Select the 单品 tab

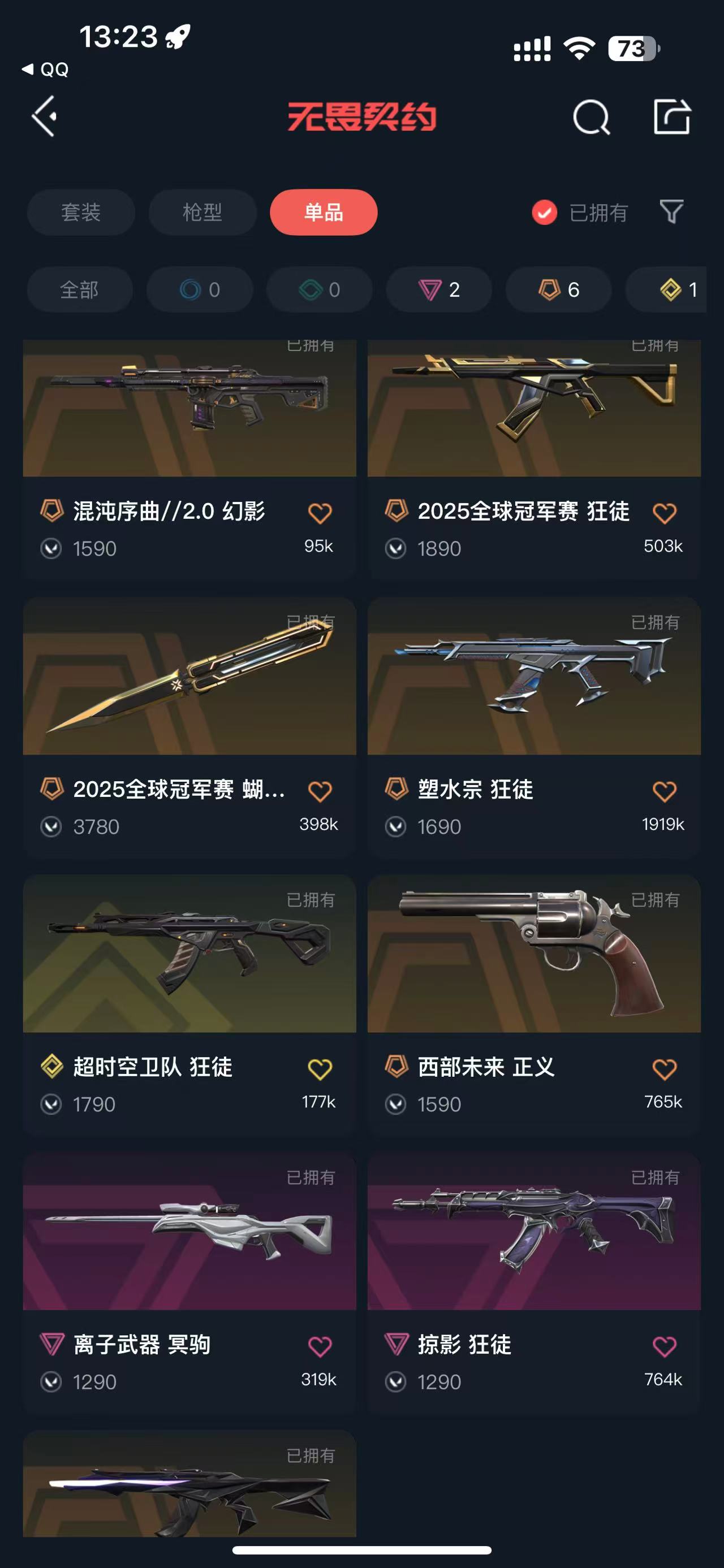(324, 213)
